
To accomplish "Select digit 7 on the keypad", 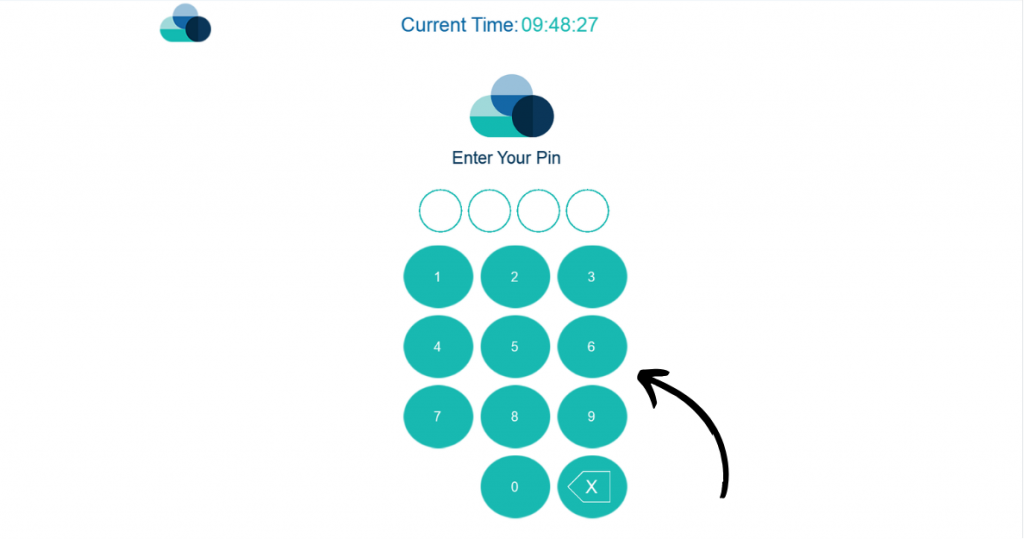I will (437, 417).
